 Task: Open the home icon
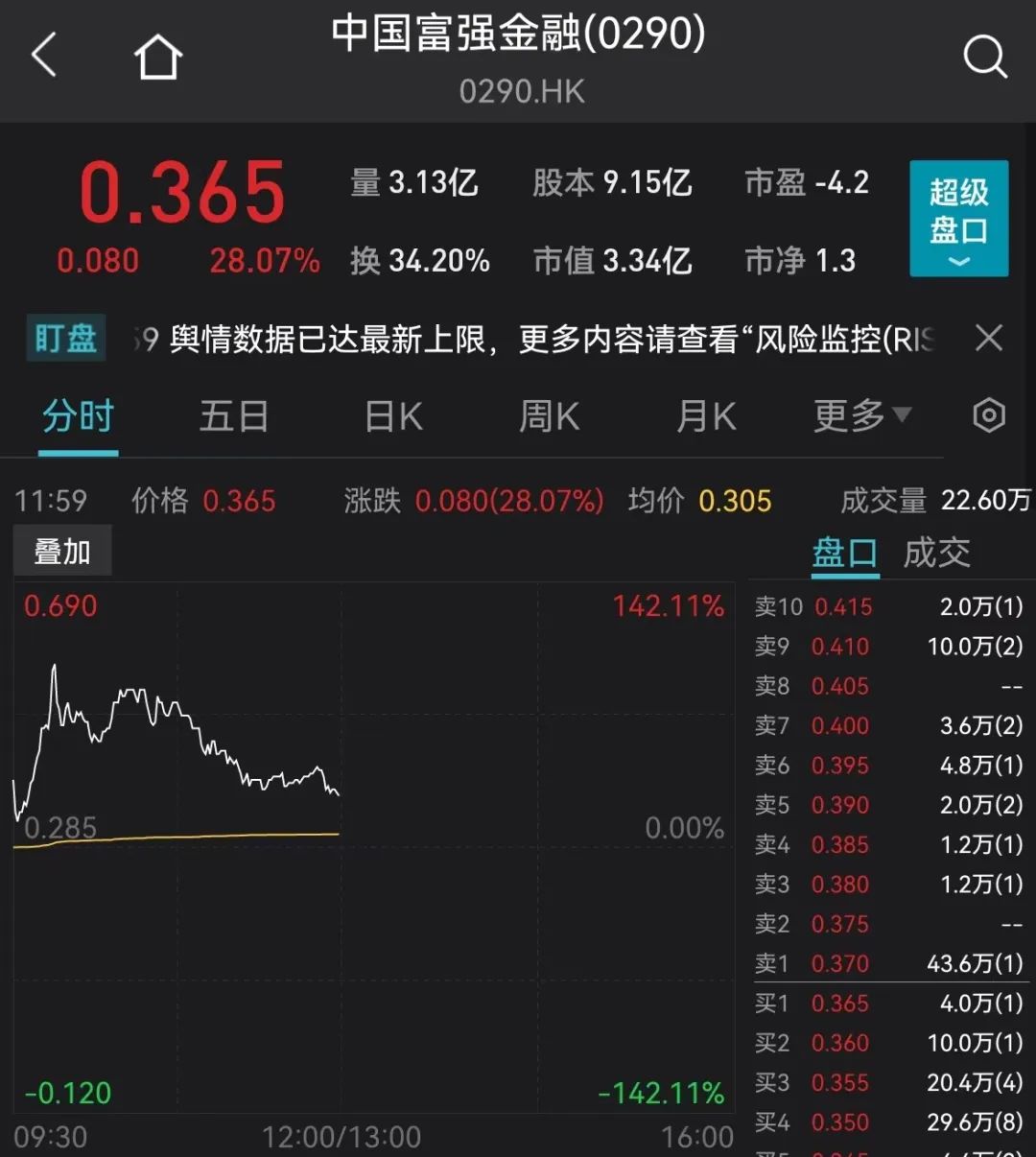click(158, 58)
